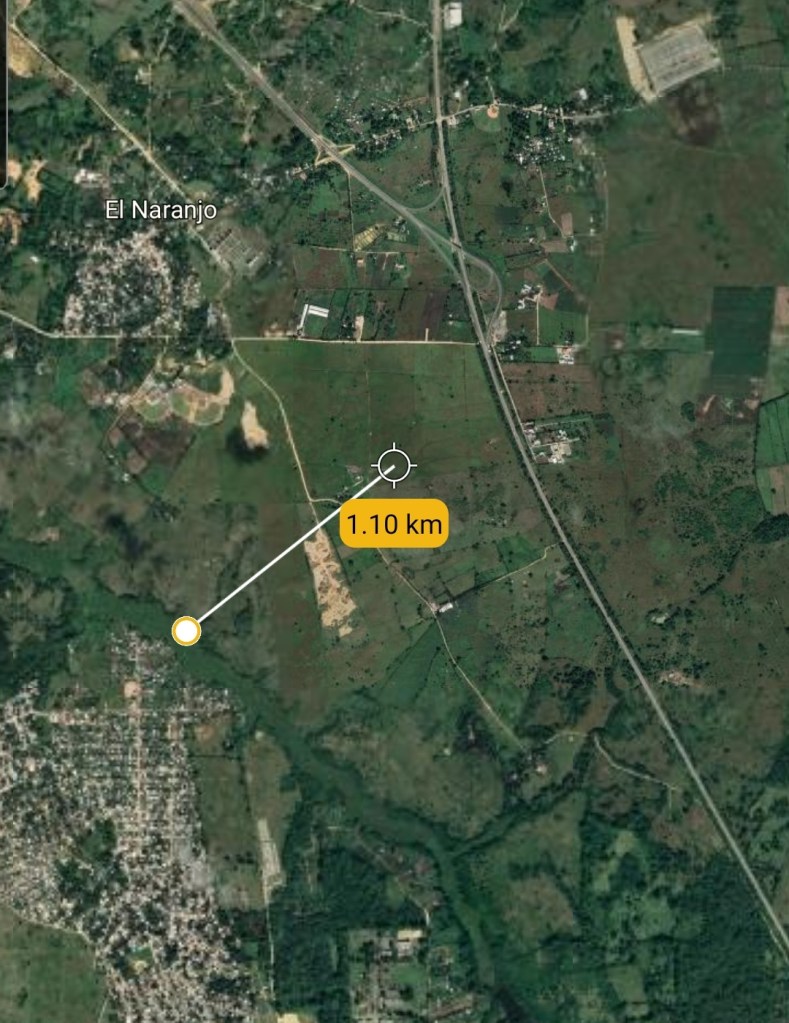The height and width of the screenshot is (1023, 789).
Task: Select the El Naranjo place label
Action: [x=161, y=209]
